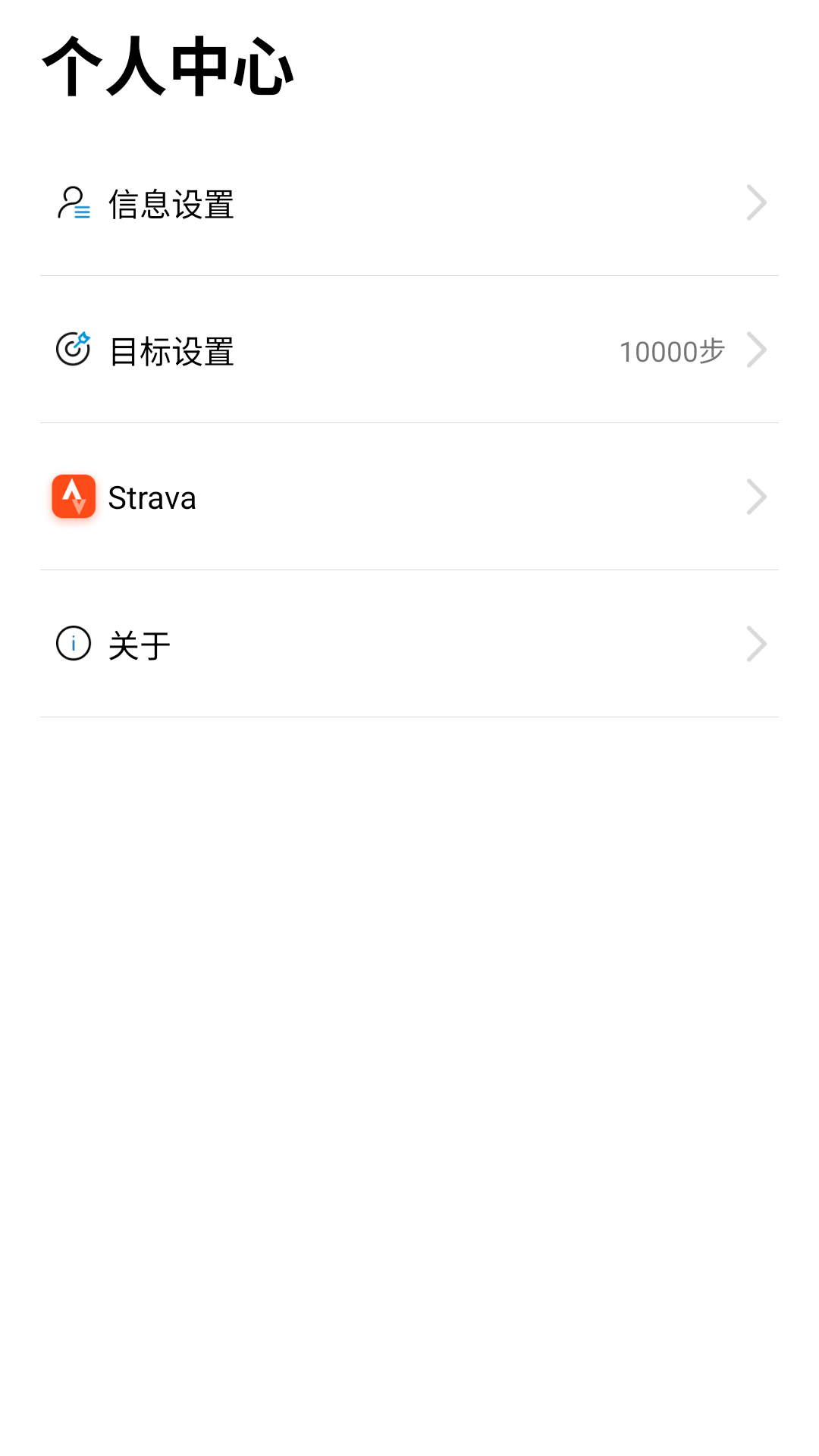Tap the orange Strava logo
The image size is (819, 1456).
click(72, 497)
